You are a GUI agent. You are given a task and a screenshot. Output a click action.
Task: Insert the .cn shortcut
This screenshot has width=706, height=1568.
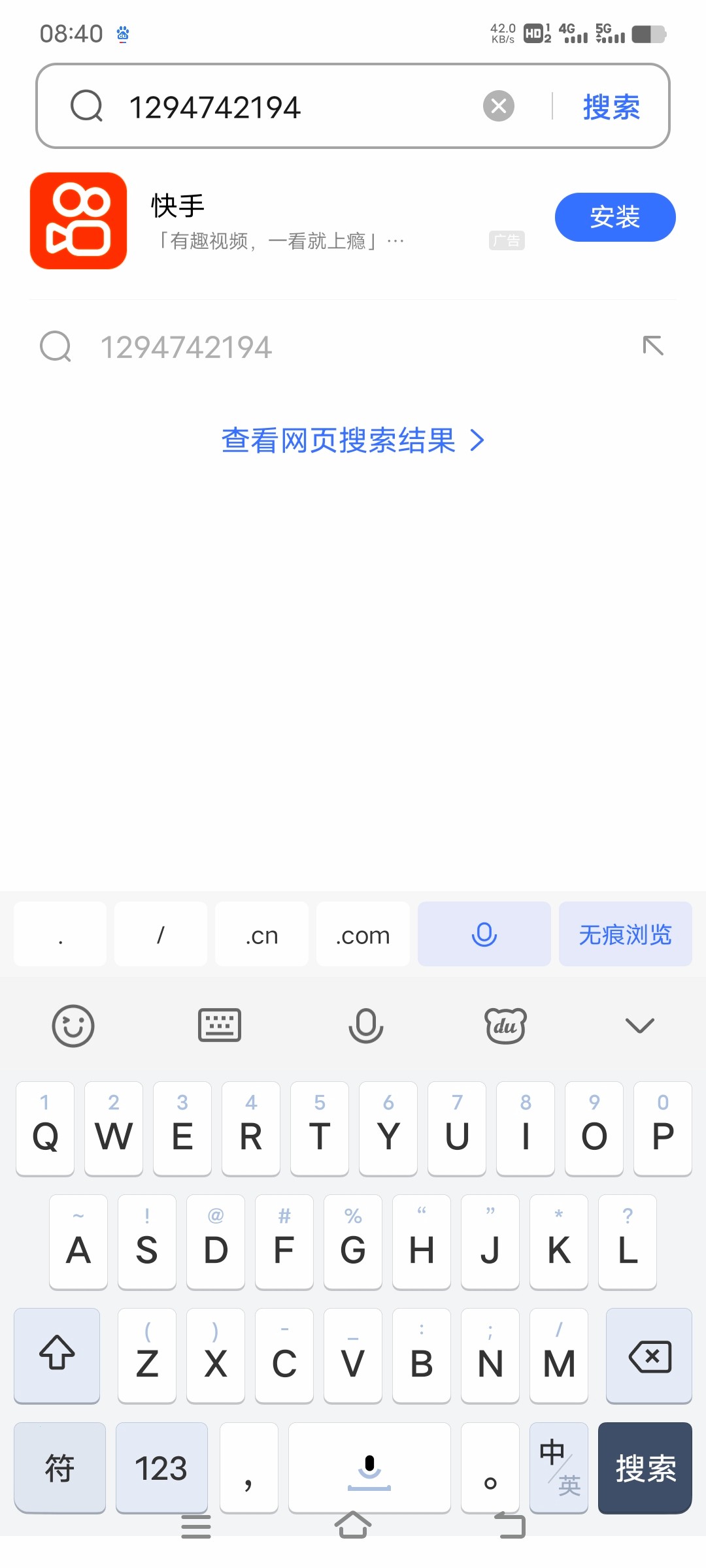pyautogui.click(x=261, y=935)
